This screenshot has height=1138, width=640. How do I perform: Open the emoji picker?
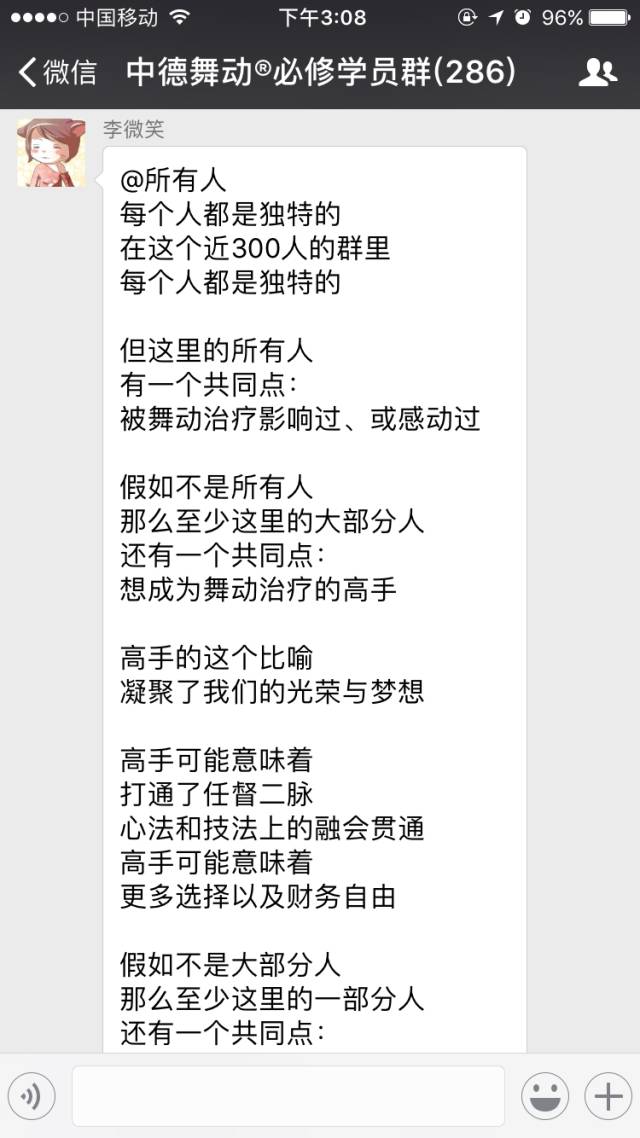545,1096
